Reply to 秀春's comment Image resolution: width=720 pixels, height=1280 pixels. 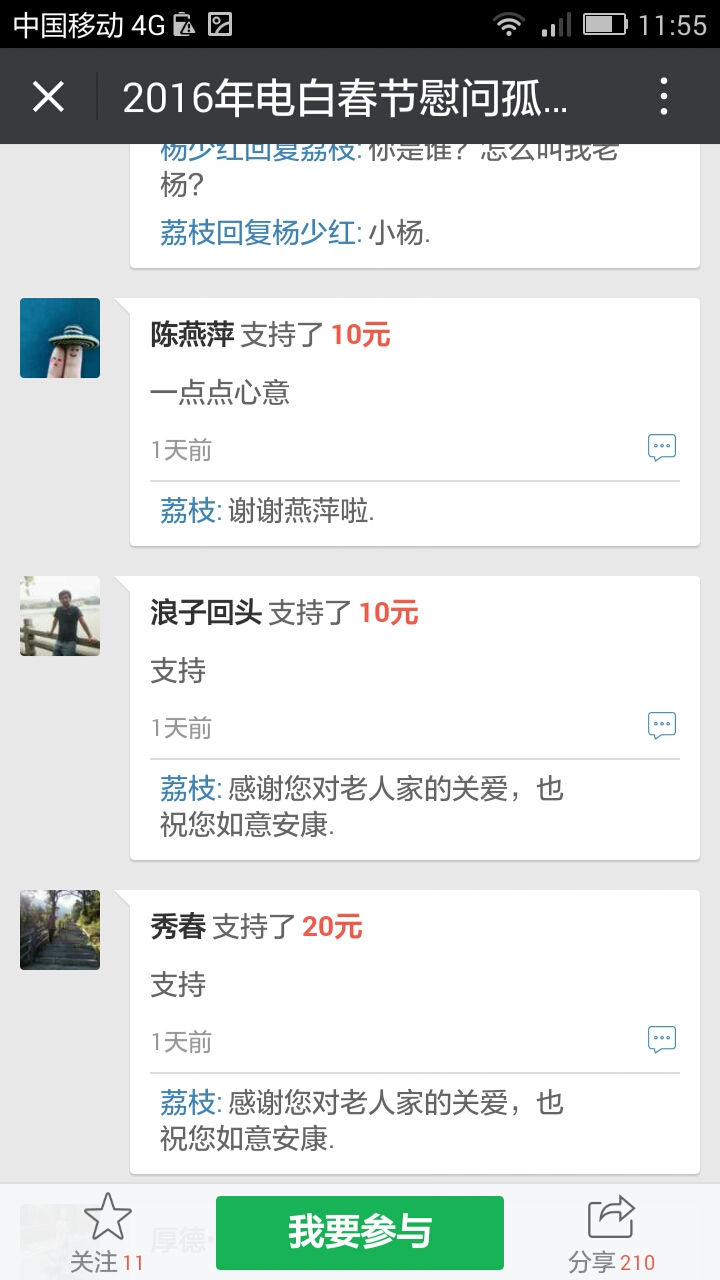tap(662, 1039)
